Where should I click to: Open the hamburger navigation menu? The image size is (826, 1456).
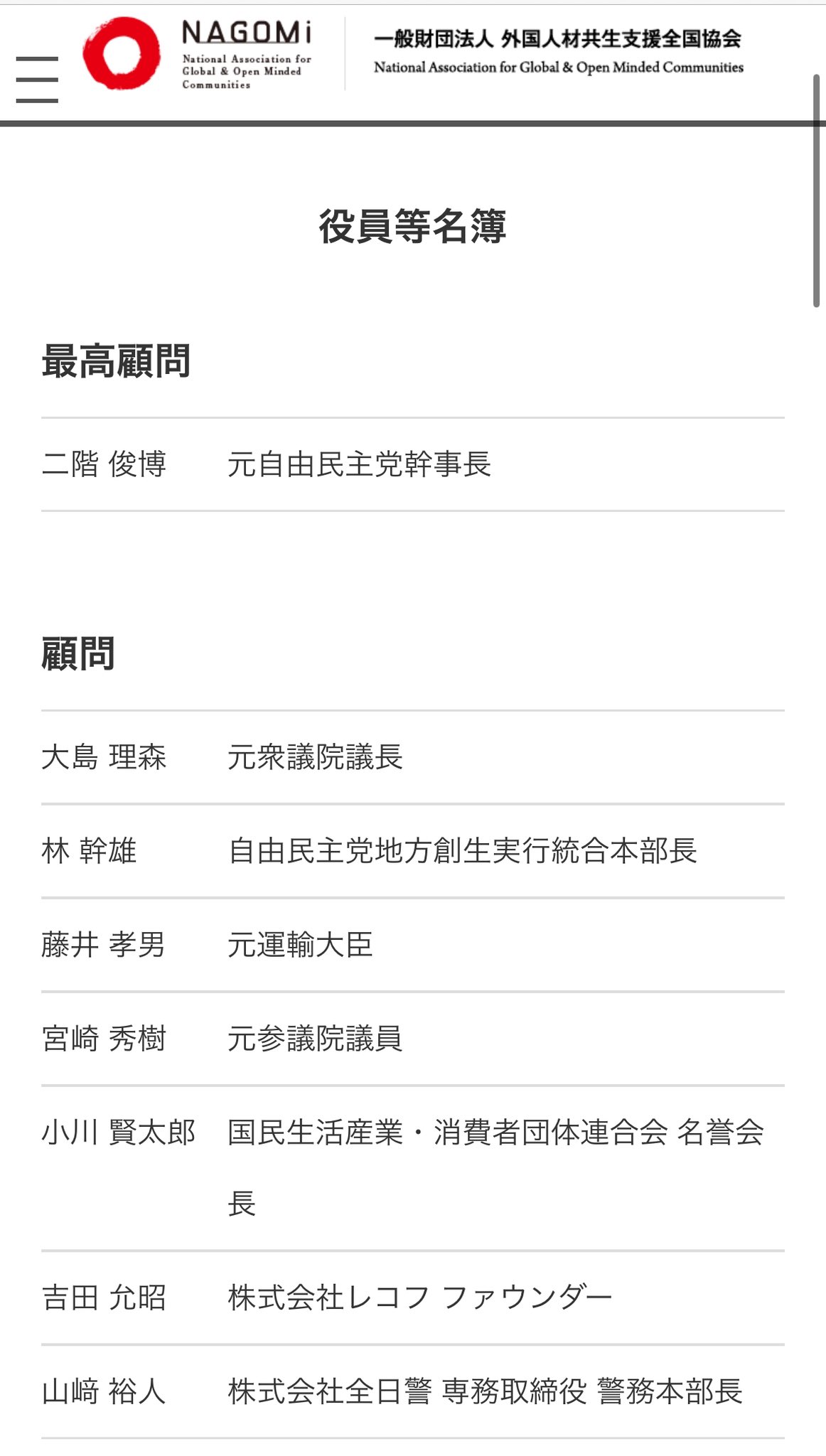click(x=37, y=80)
